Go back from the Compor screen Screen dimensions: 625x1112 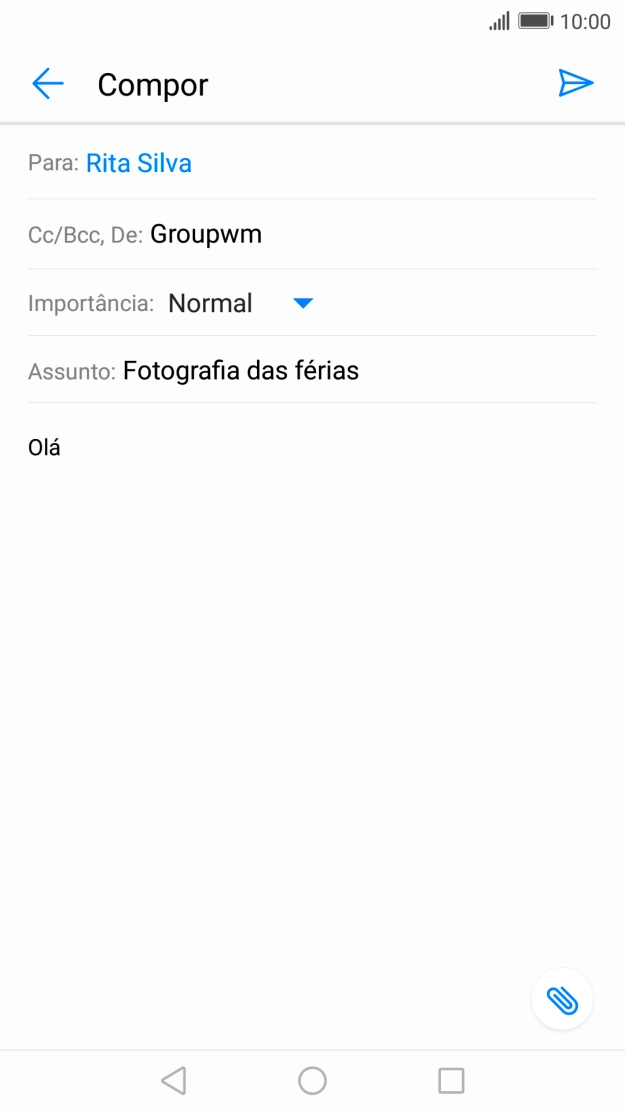(47, 84)
